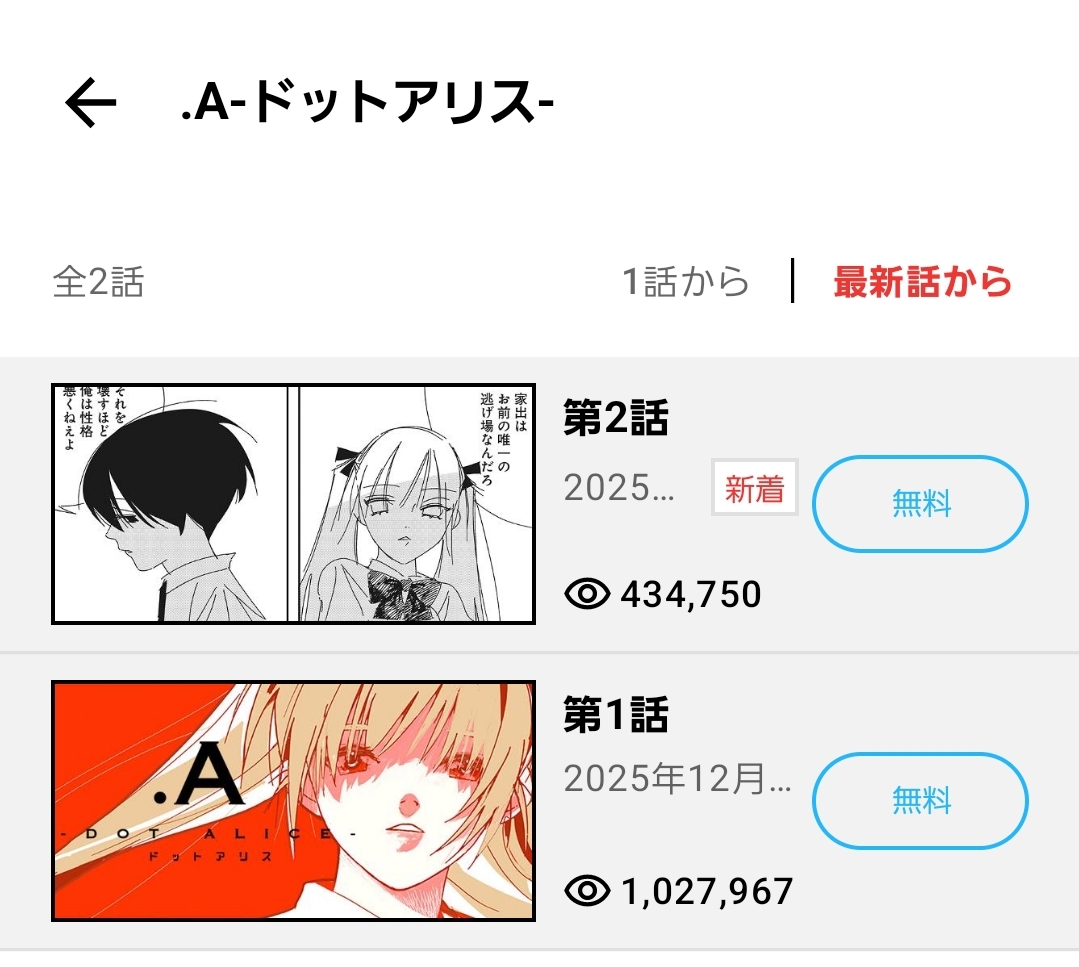Open the 第2話 episode thumbnail
Image resolution: width=1079 pixels, height=967 pixels.
click(x=293, y=504)
